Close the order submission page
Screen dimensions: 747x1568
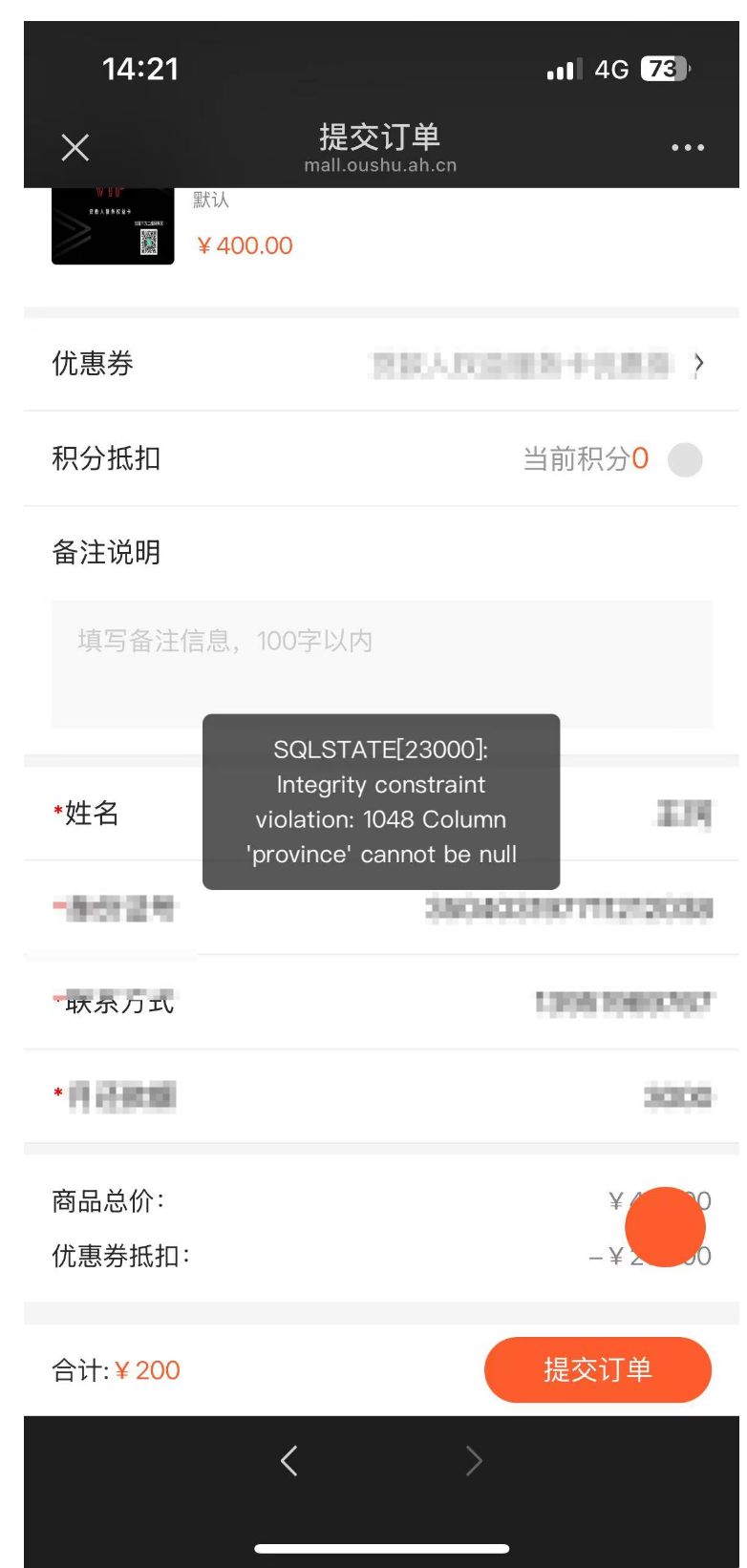pos(75,147)
